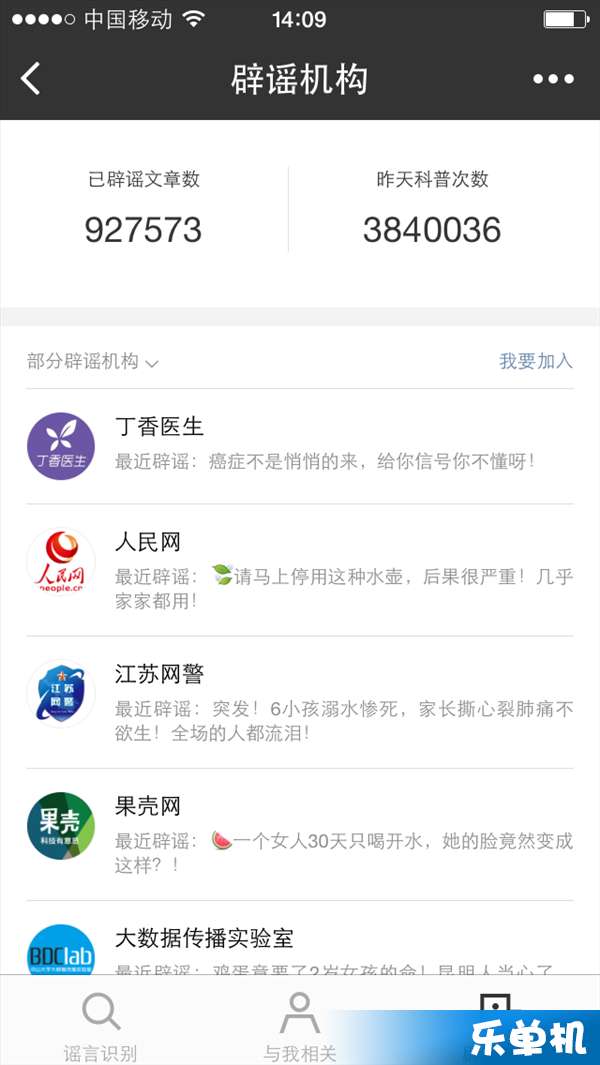Tap the 我要加入 link
Viewport: 600px width, 1065px height.
535,361
